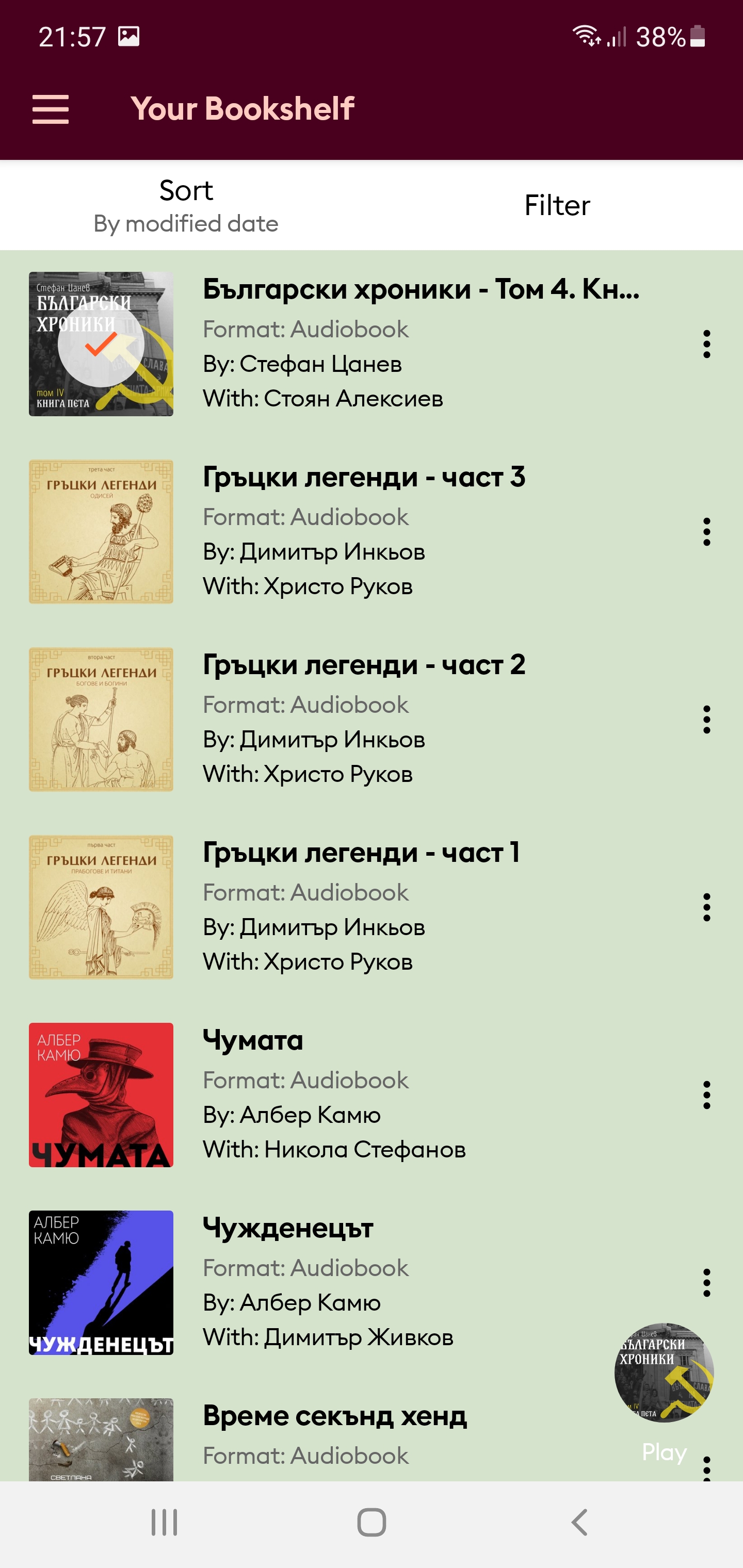Open more options for Гръцки легенди част 2

(x=706, y=720)
